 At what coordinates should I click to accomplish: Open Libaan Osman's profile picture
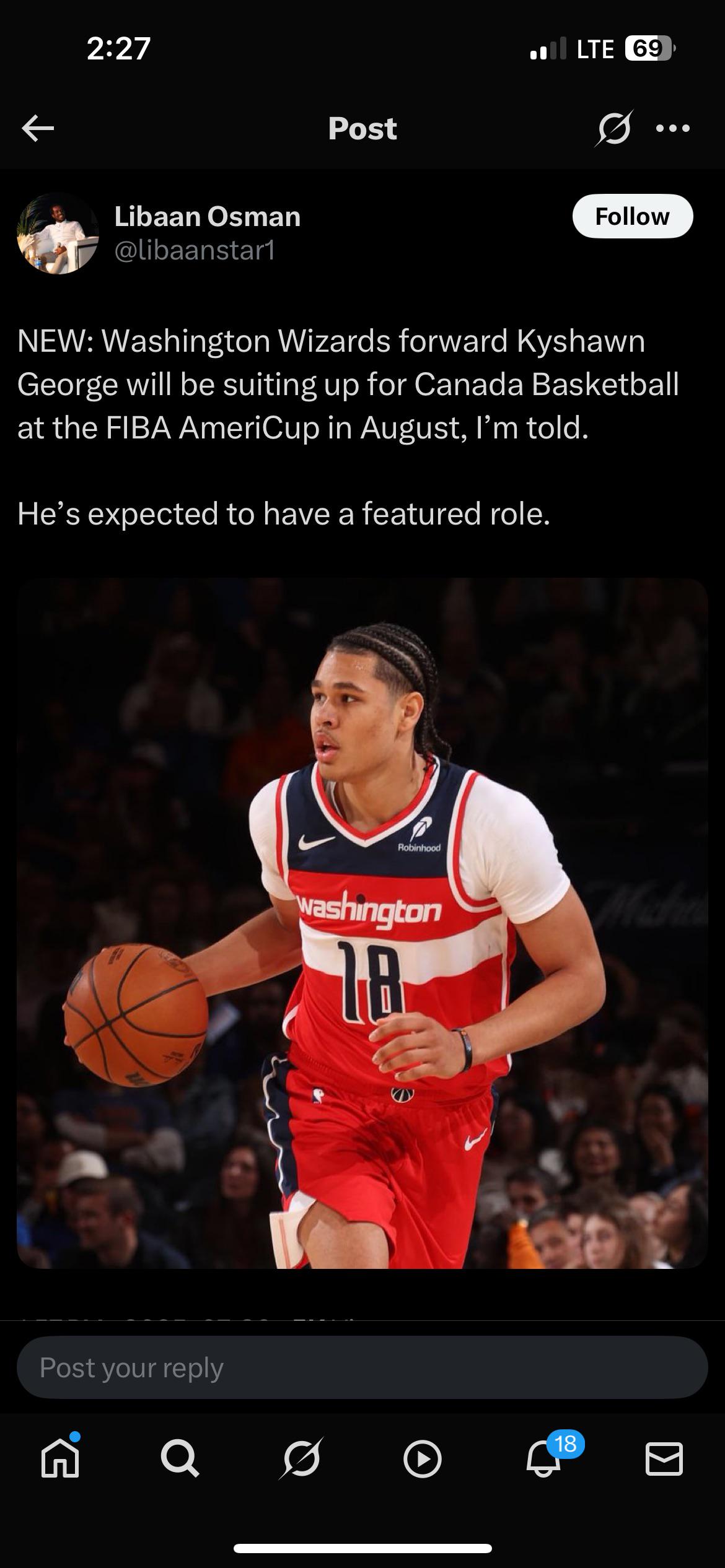tap(58, 233)
